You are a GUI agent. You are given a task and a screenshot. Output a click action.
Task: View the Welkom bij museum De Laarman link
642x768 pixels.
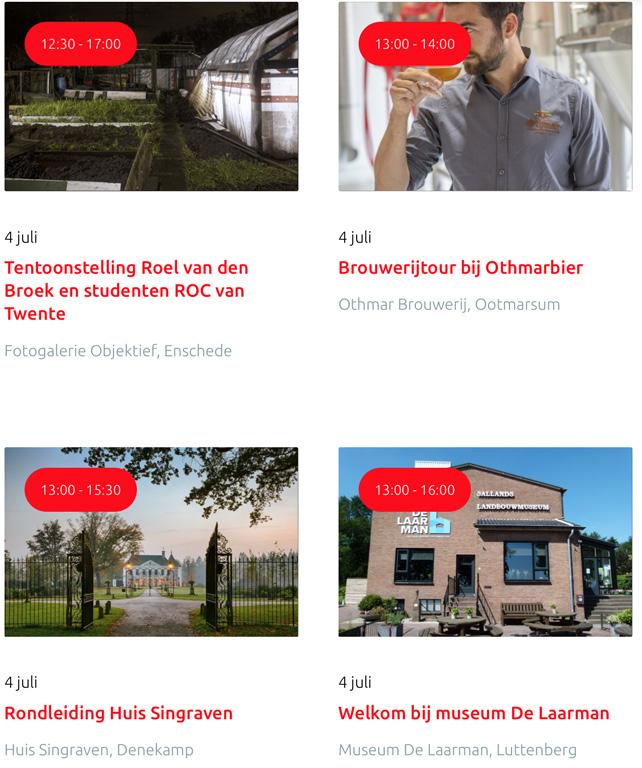(473, 713)
